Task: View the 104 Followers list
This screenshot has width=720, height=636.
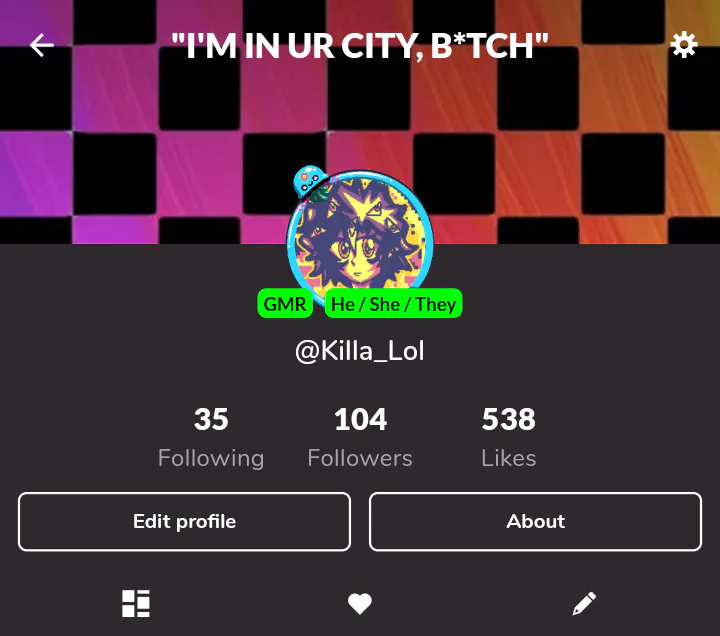Action: click(x=360, y=437)
